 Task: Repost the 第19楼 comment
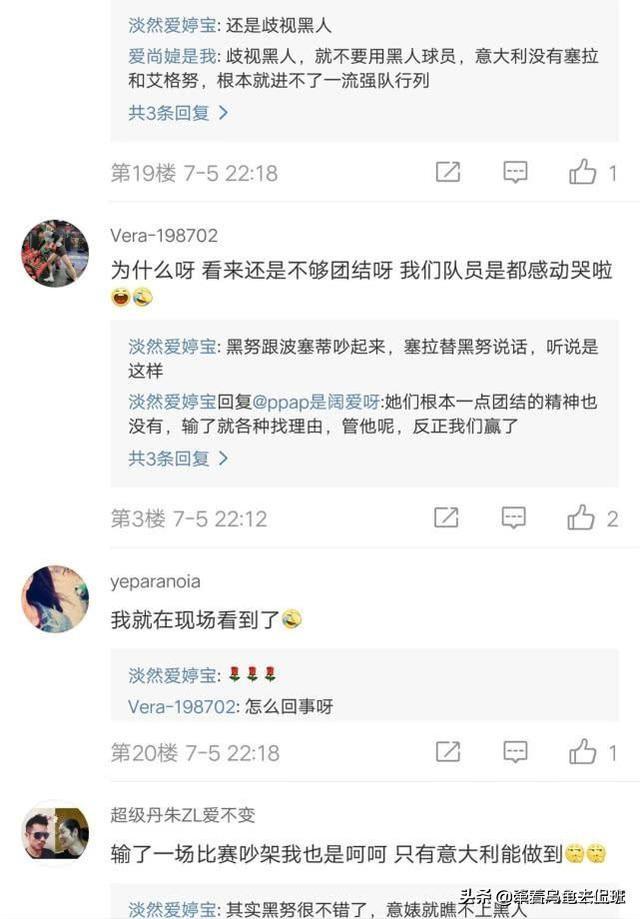point(448,172)
